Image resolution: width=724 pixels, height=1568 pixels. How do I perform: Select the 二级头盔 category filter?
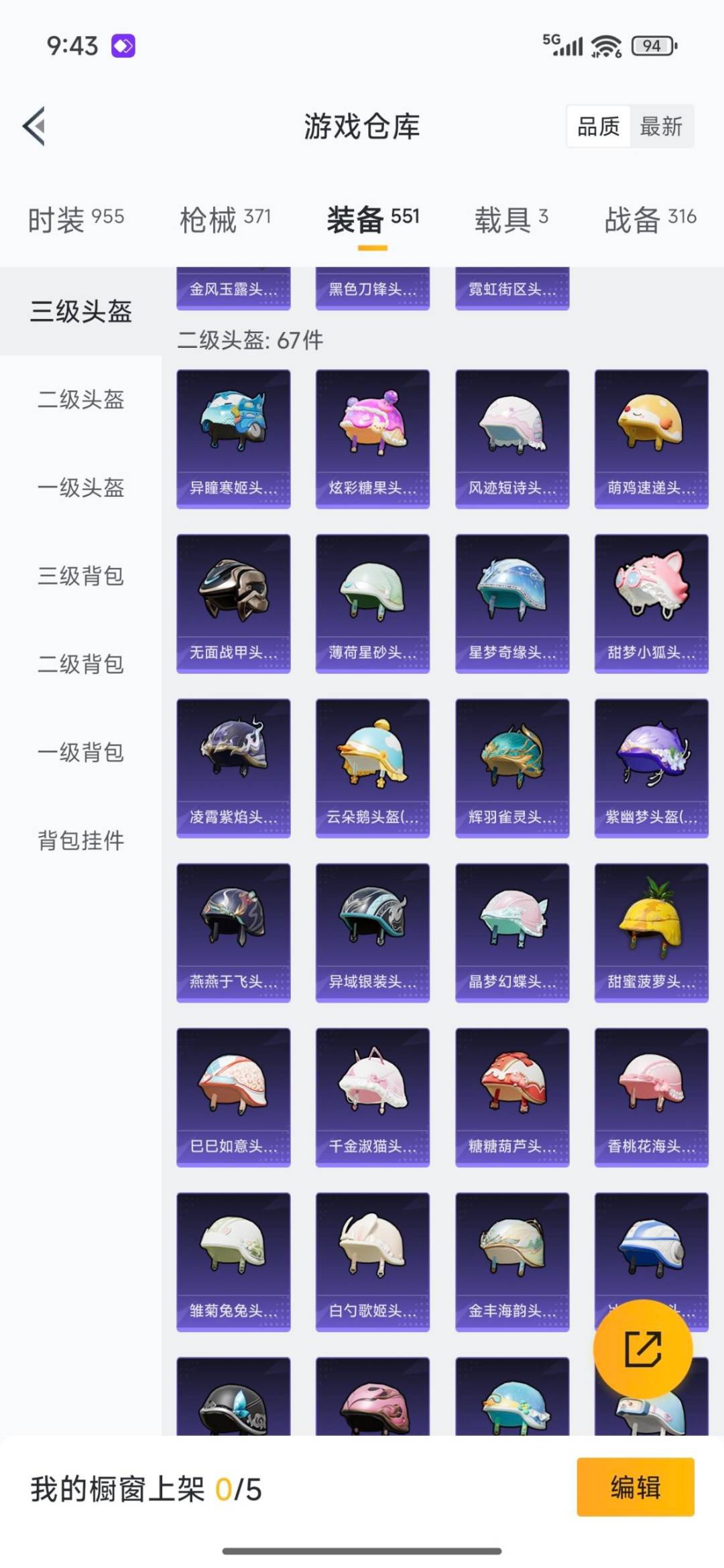[x=79, y=401]
